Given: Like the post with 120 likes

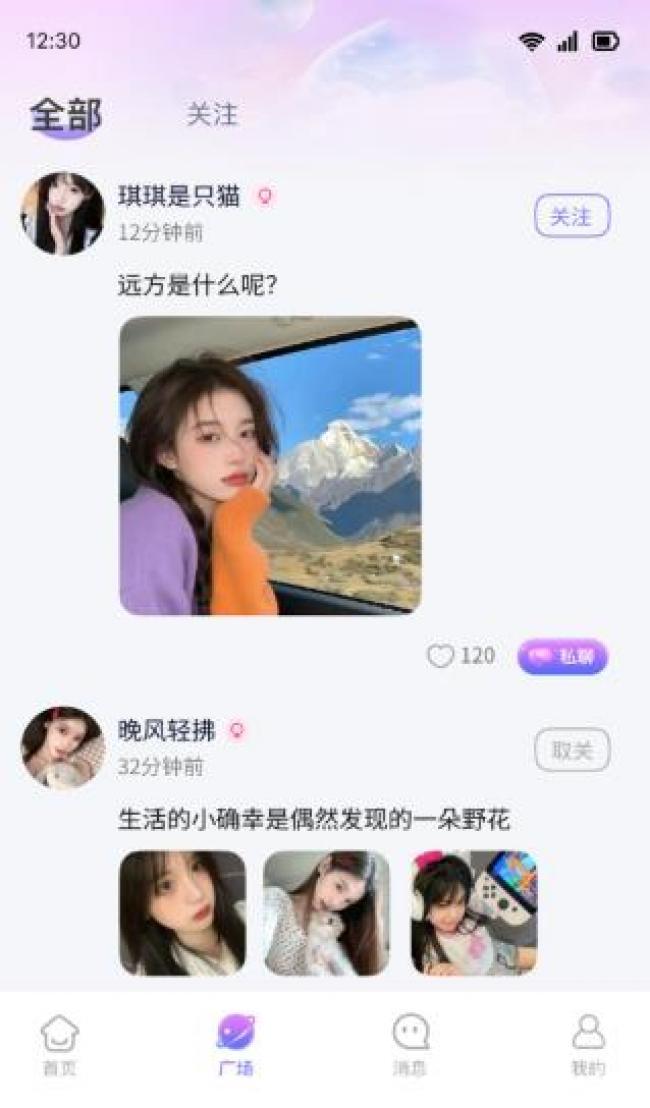Looking at the screenshot, I should pos(441,656).
